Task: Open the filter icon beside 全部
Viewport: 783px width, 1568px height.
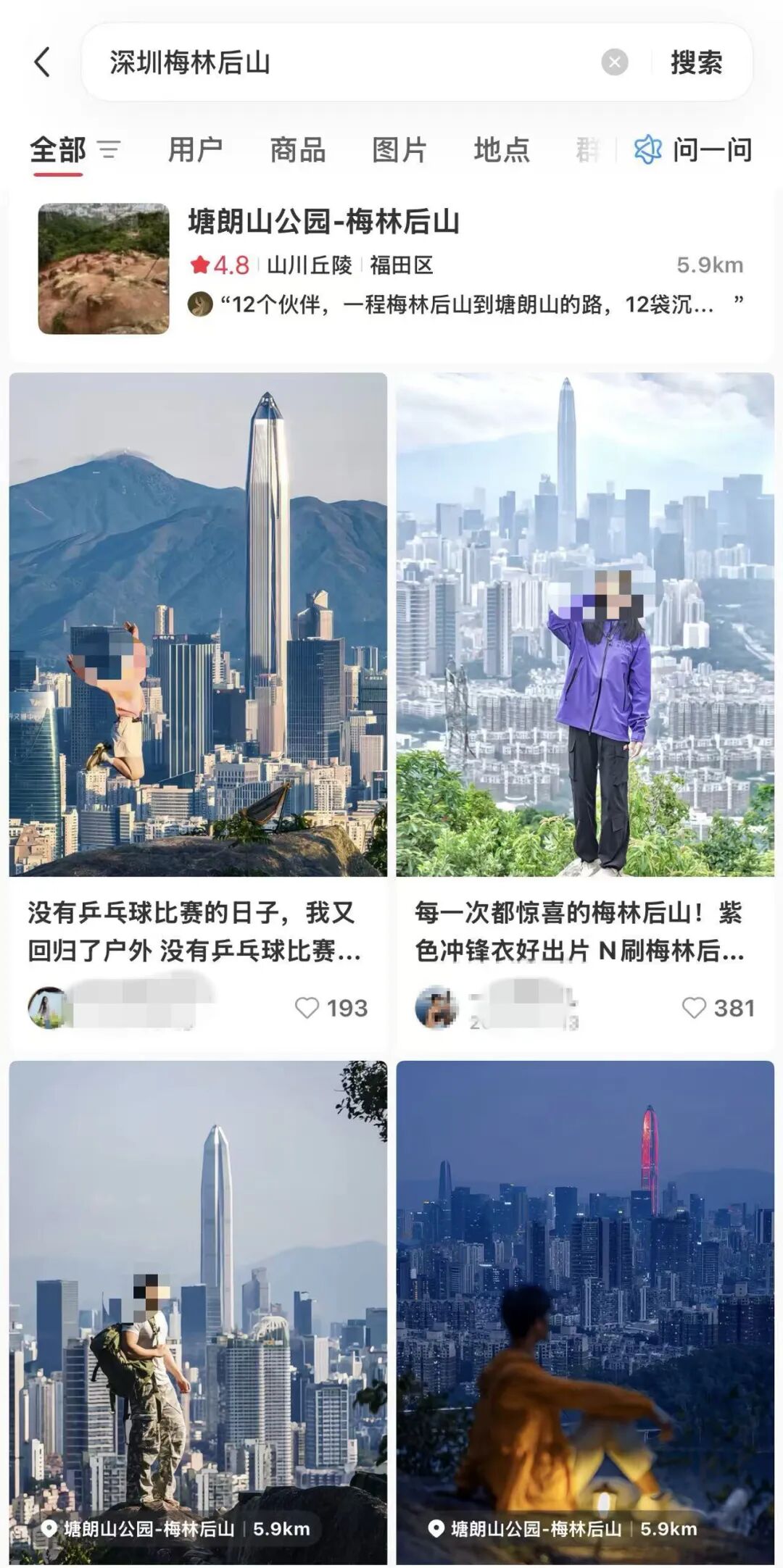Action: (x=109, y=150)
